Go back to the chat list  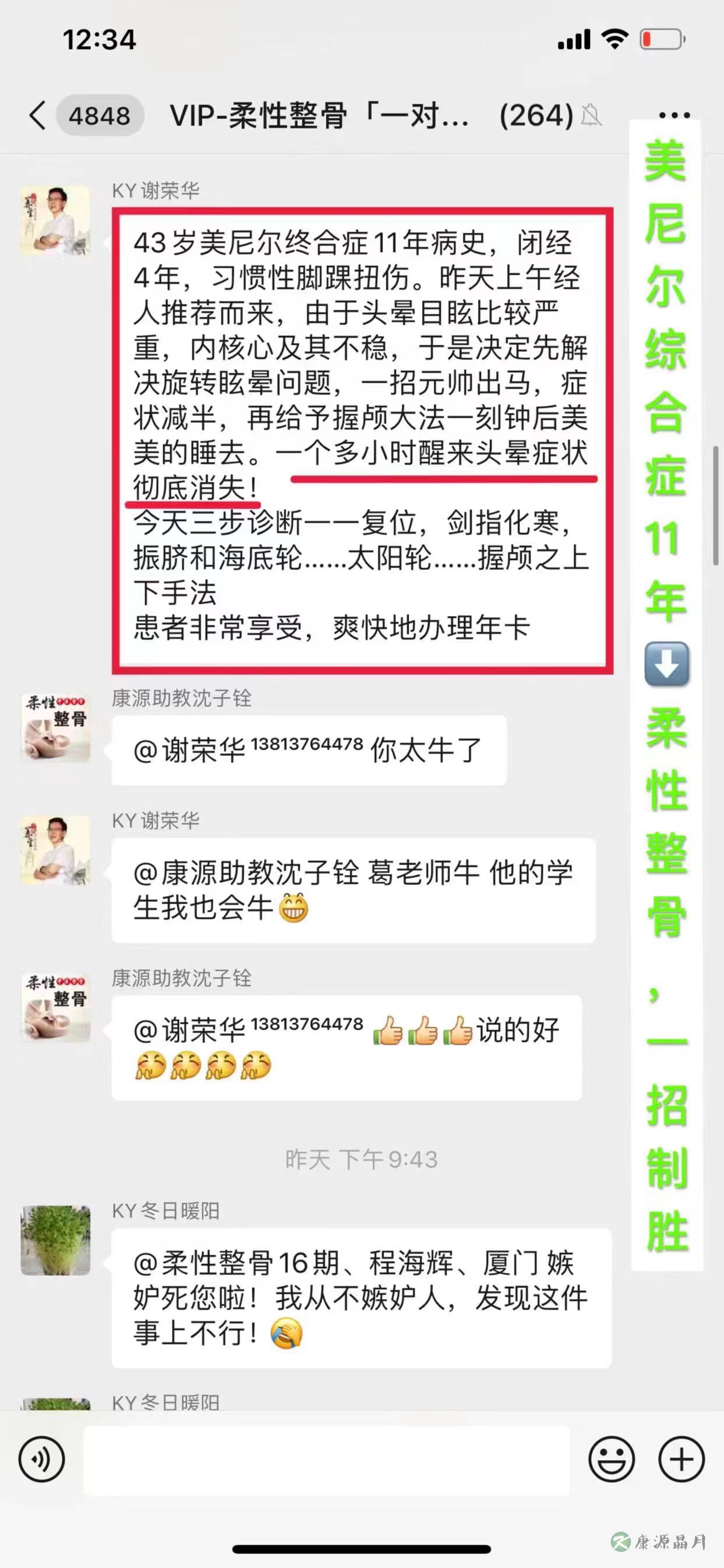38,115
